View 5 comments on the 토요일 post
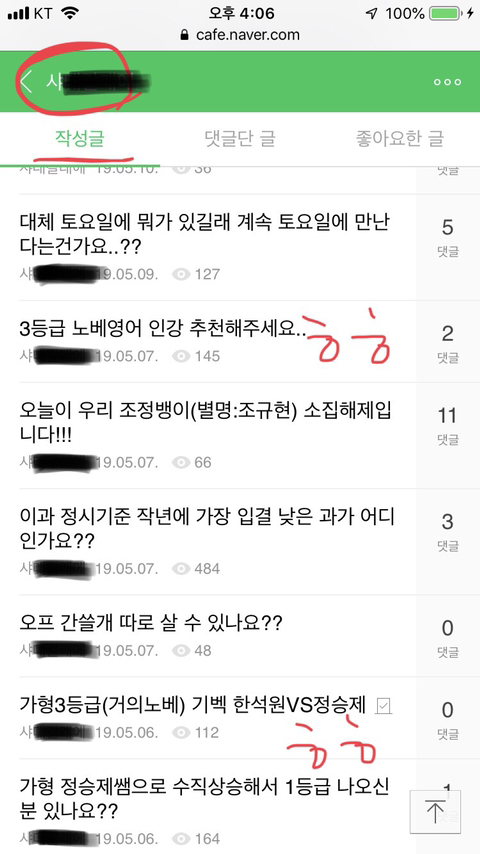The image size is (480, 854). click(x=447, y=237)
